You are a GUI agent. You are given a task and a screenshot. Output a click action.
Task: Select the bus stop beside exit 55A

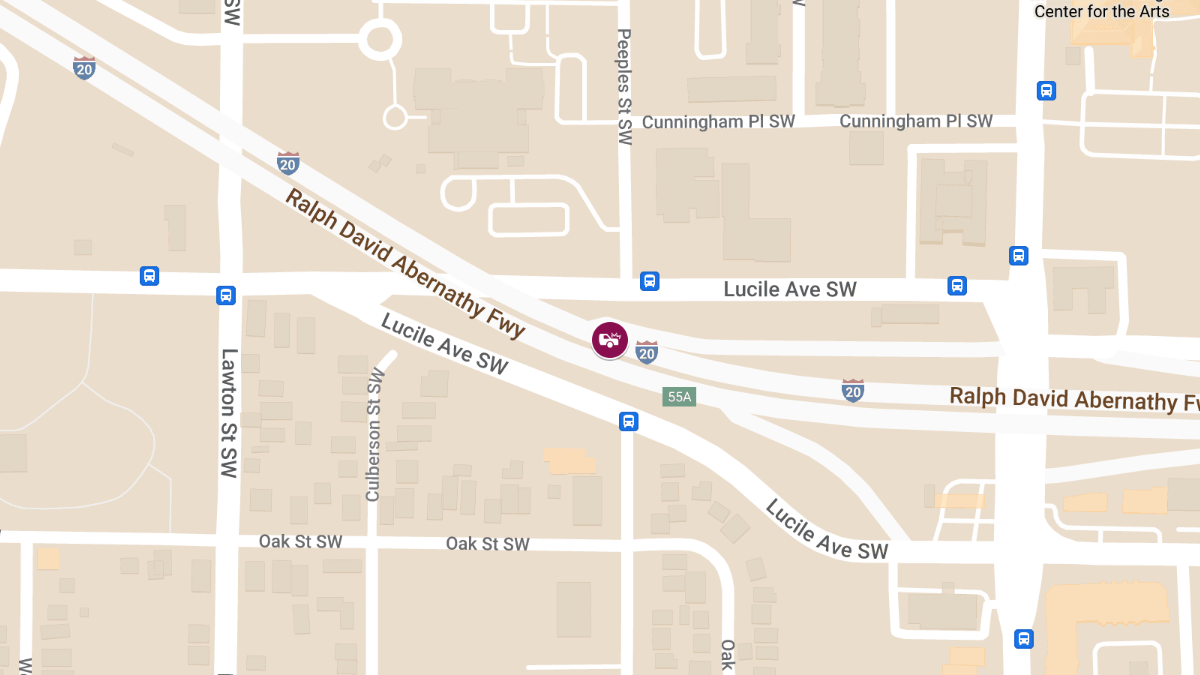(x=628, y=421)
